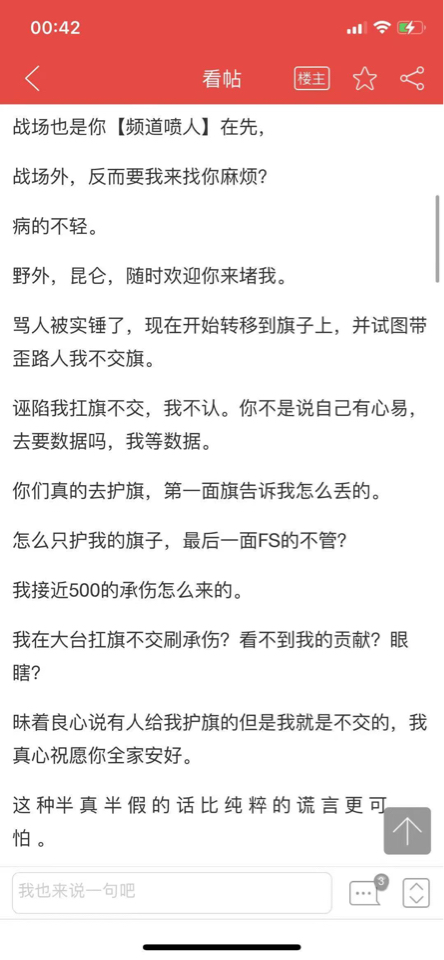This screenshot has height=960, width=444.
Task: Share this post
Action: click(412, 78)
